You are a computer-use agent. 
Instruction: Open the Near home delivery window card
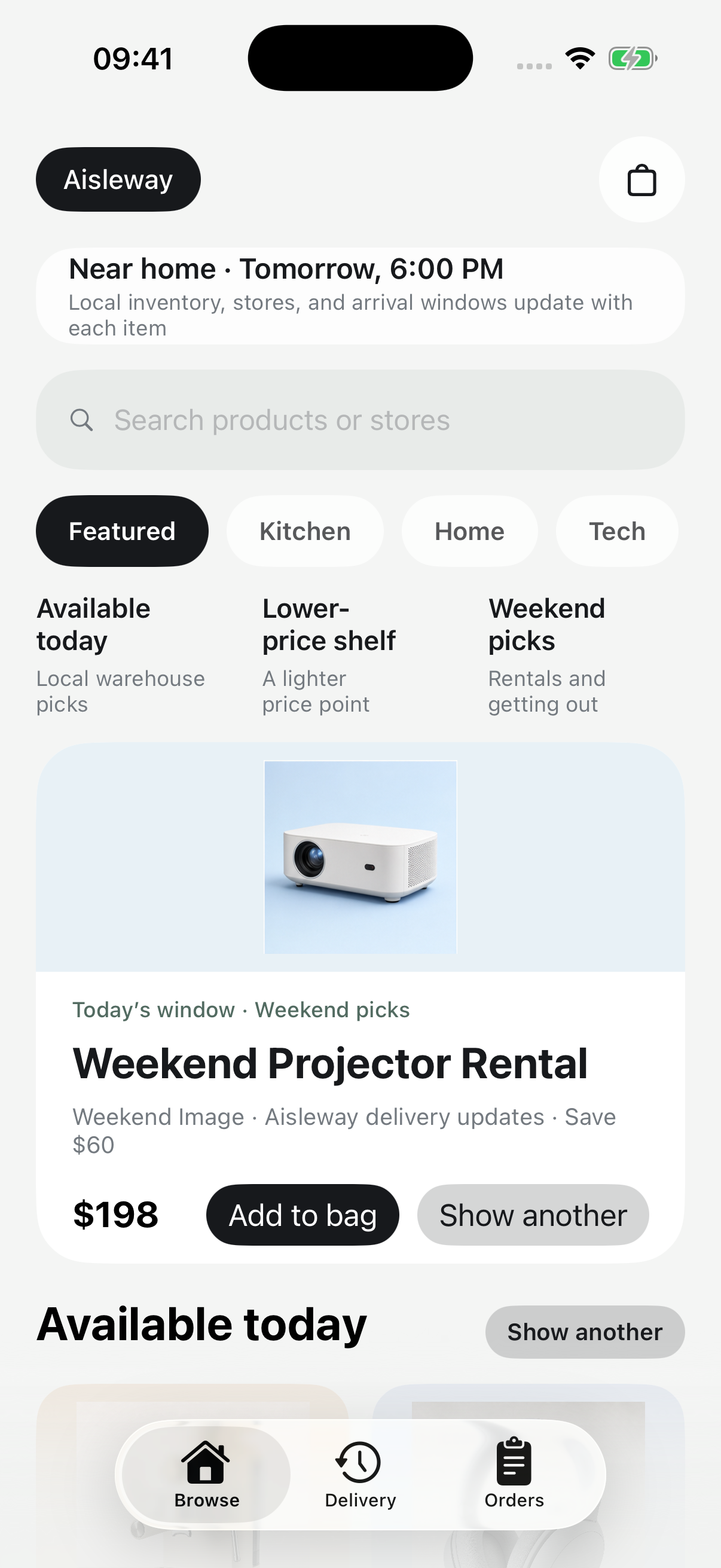tap(360, 297)
